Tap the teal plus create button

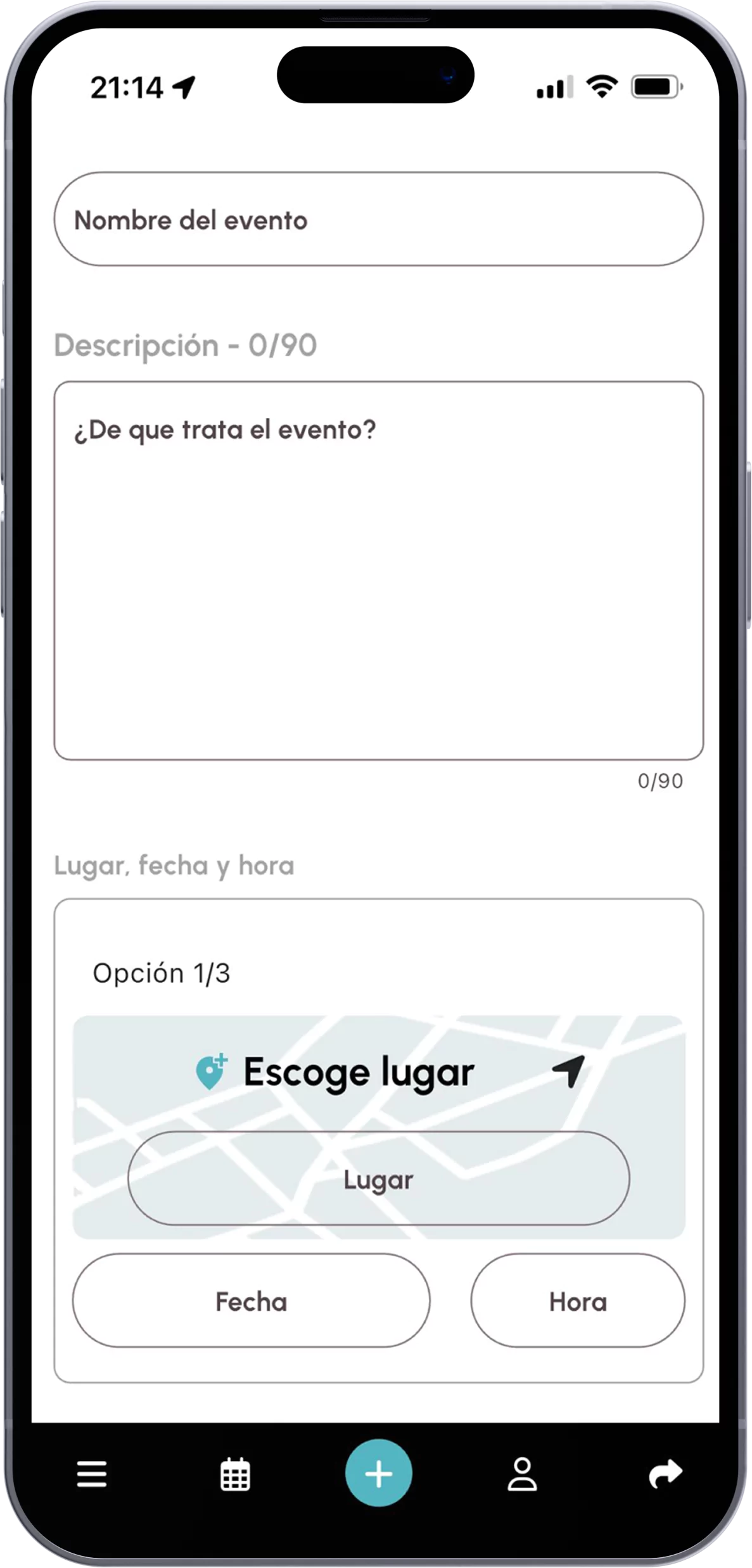[x=378, y=1473]
